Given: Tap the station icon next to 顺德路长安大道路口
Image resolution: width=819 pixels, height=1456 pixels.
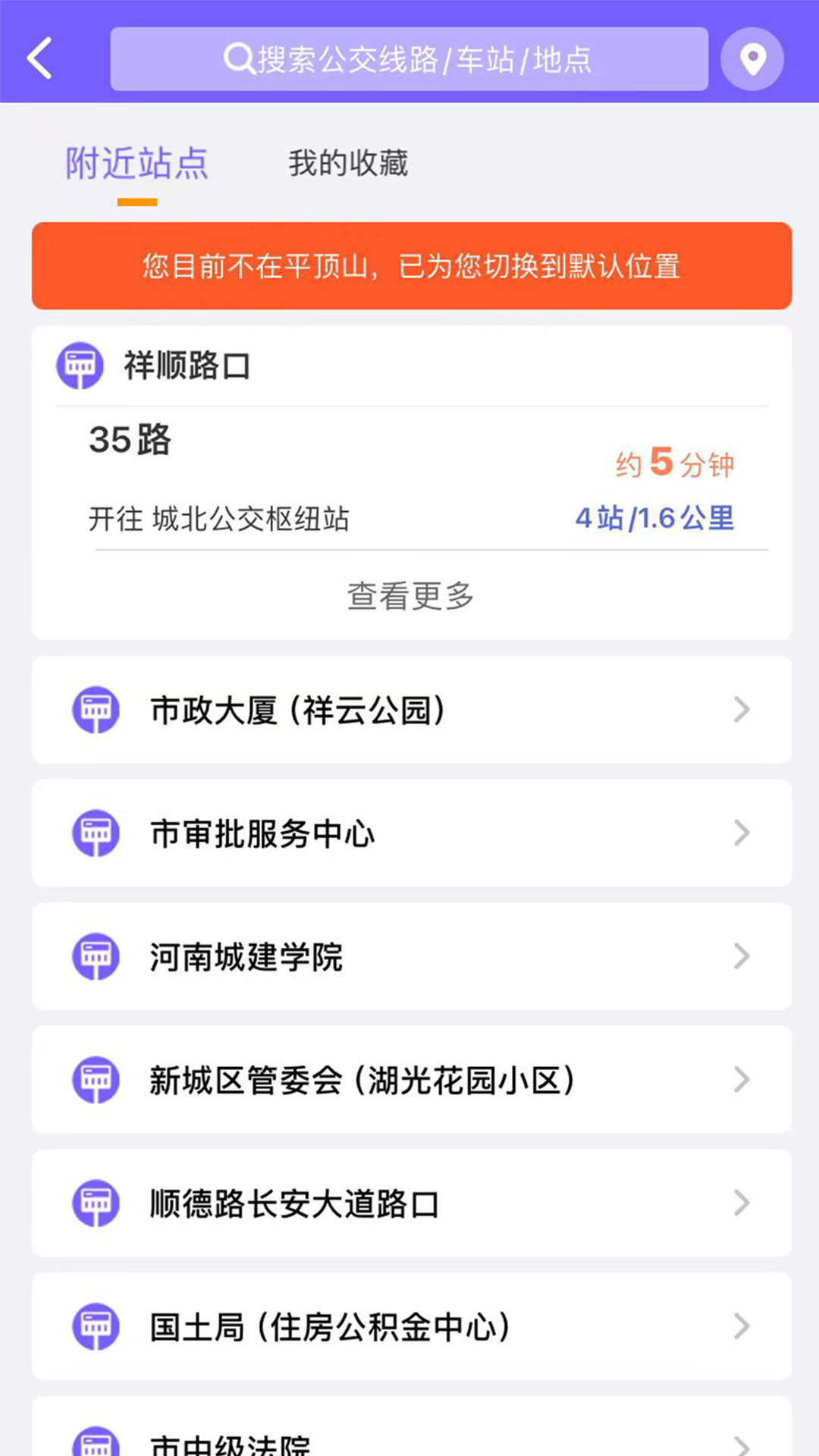Looking at the screenshot, I should 95,1203.
